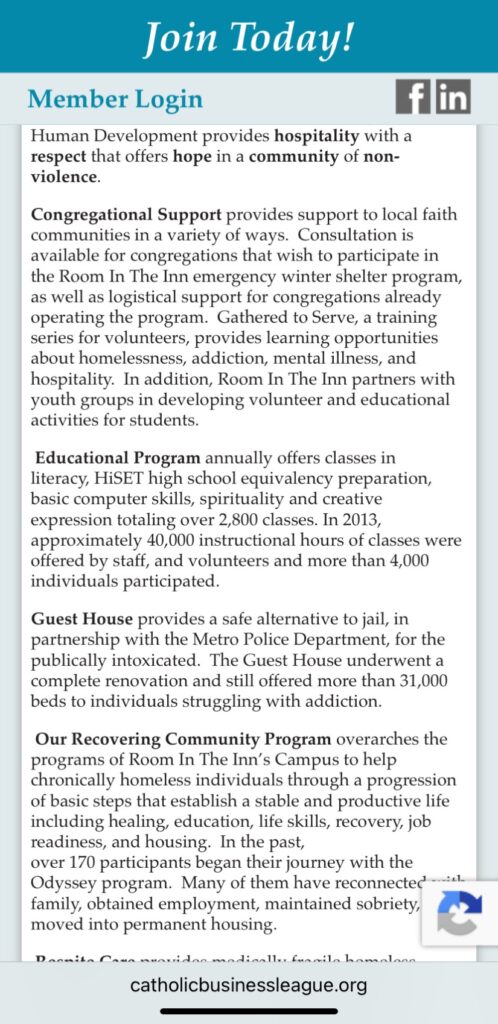The image size is (498, 1024).
Task: Tap the Join Today! banner
Action: point(249,36)
